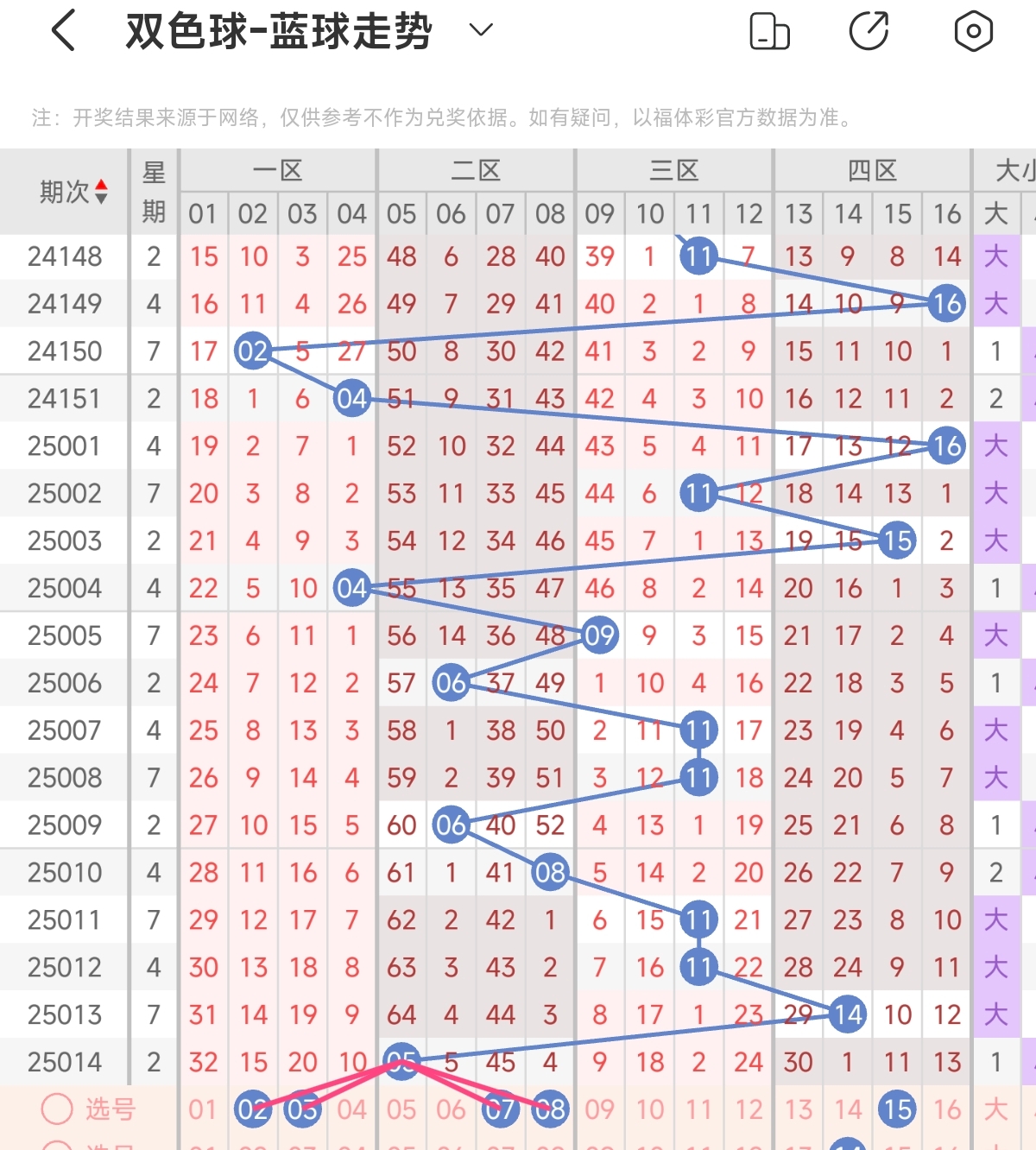
Task: Open the chart settings hexagon icon
Action: pyautogui.click(x=973, y=31)
